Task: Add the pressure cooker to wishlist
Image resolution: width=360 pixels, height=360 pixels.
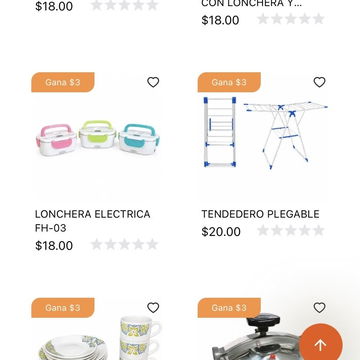Action: (319, 307)
